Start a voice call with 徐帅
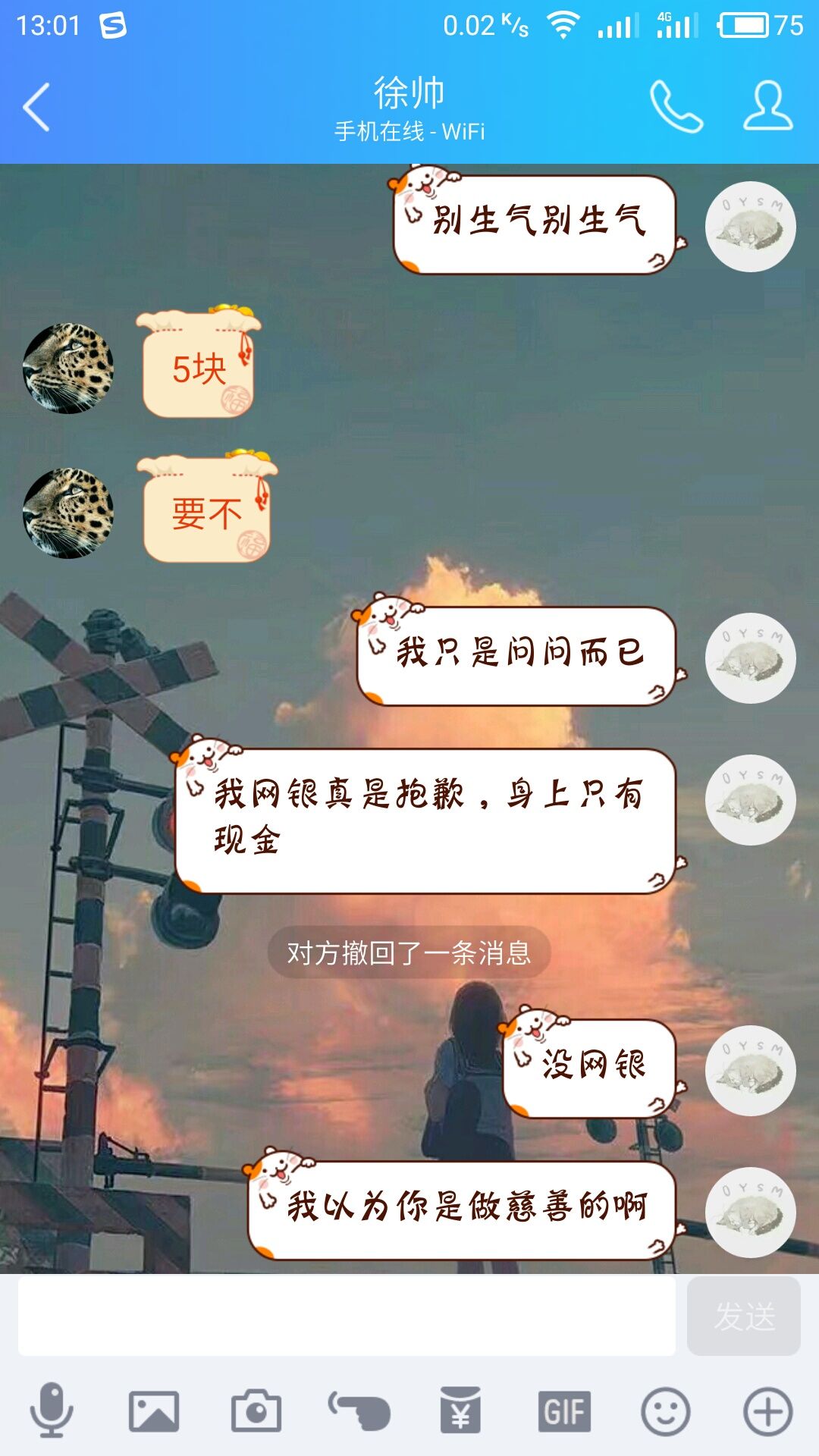 (676, 105)
